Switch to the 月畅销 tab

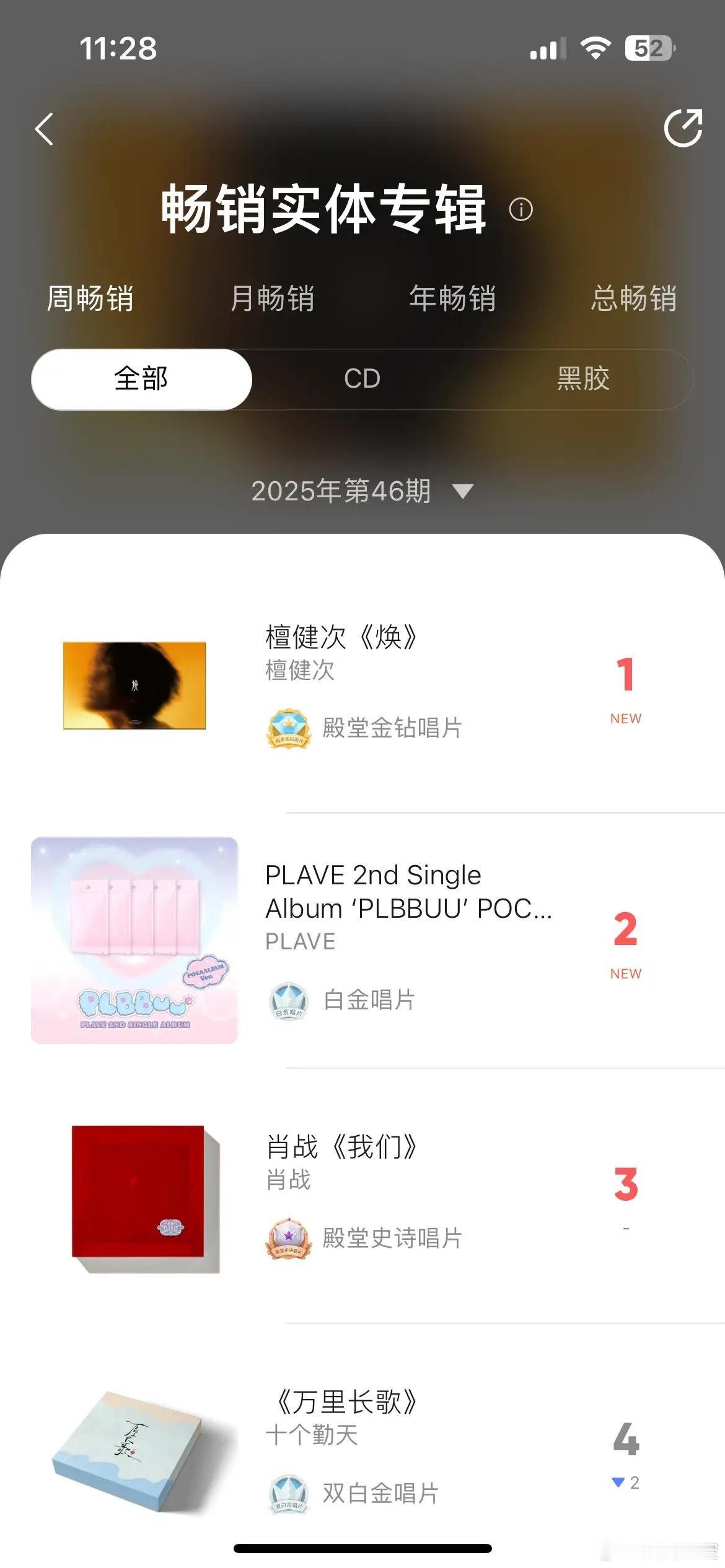pos(271,299)
